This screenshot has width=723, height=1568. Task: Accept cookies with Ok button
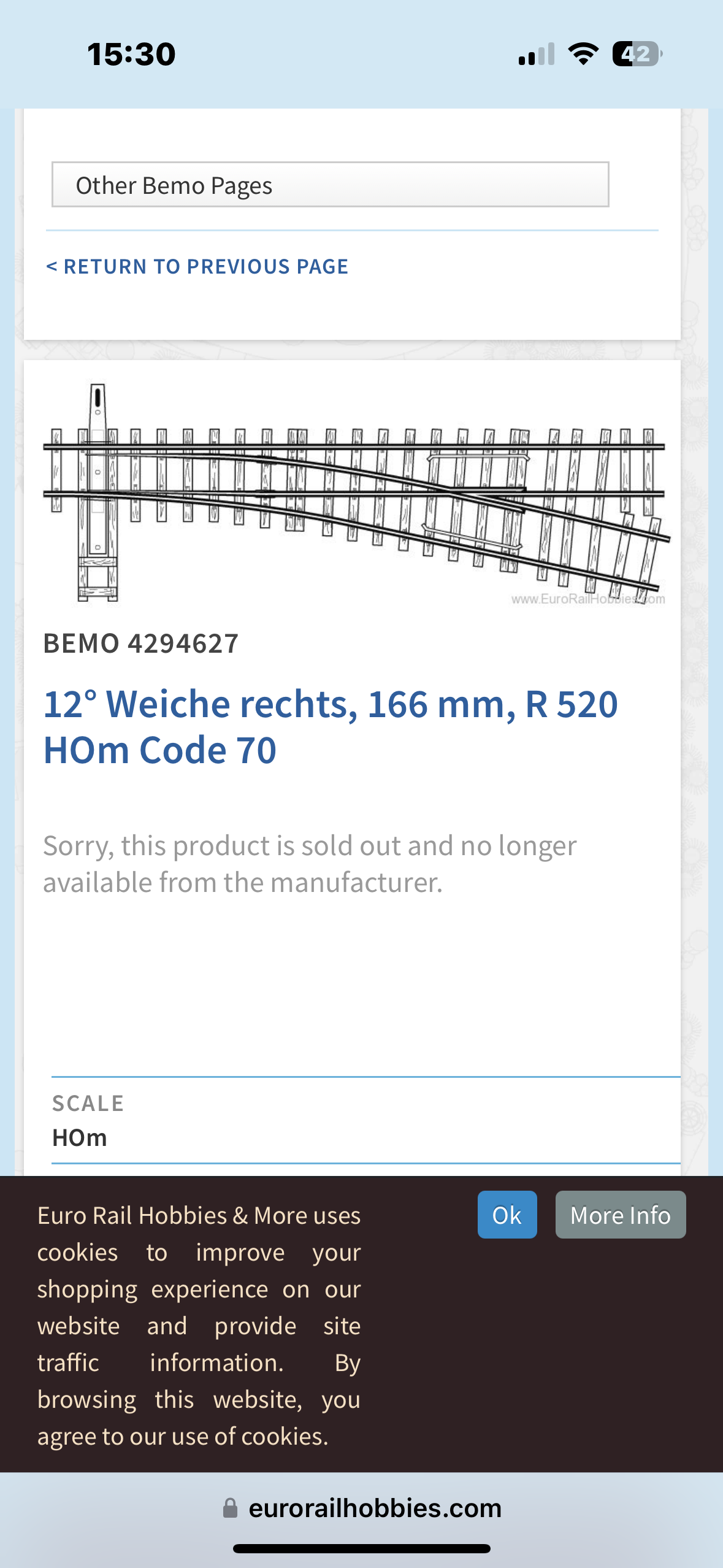pos(507,1215)
